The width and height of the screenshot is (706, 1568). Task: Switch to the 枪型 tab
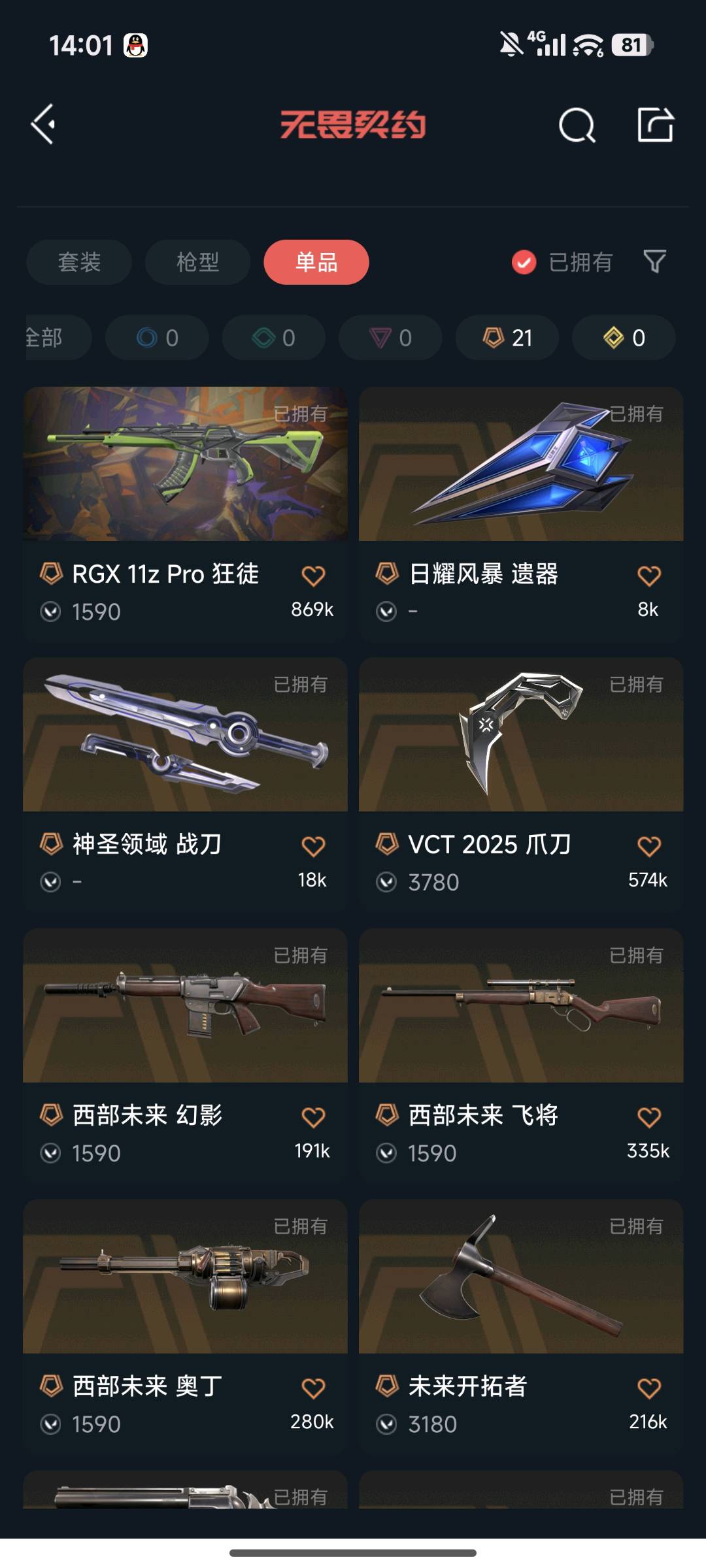point(197,262)
